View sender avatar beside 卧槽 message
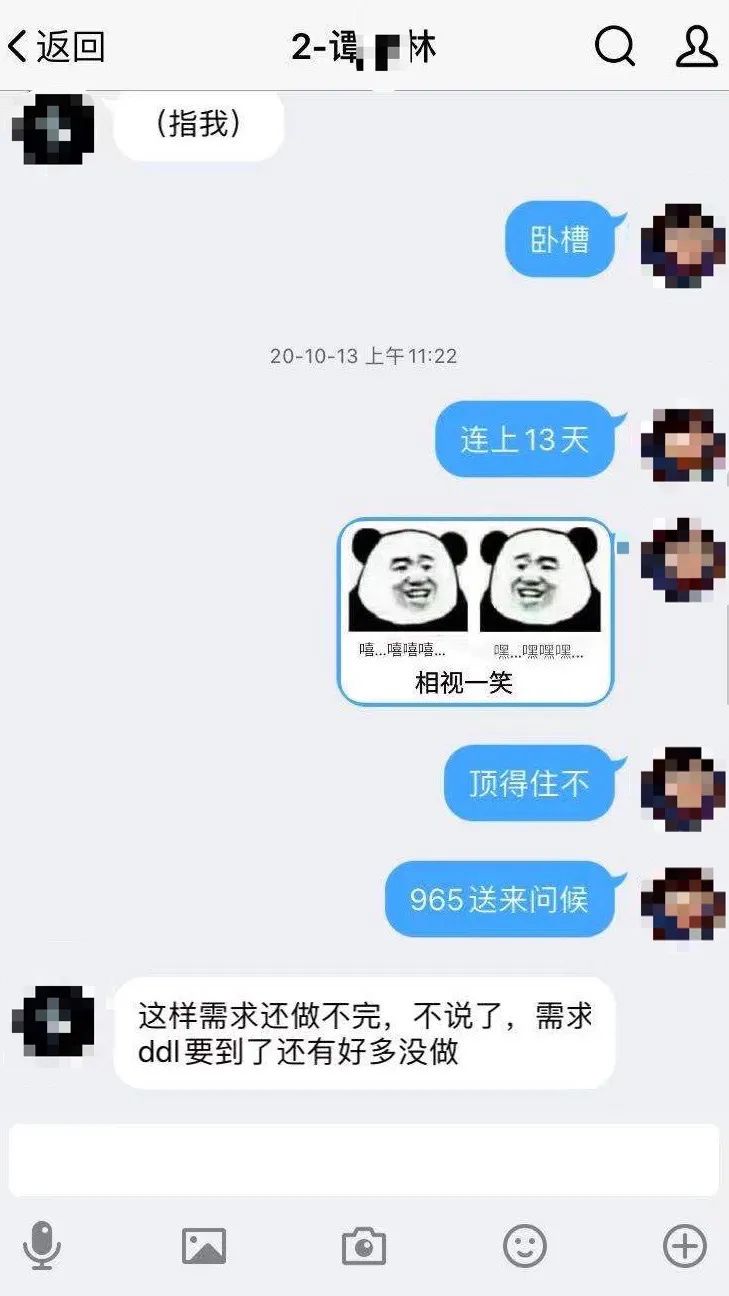 (683, 246)
